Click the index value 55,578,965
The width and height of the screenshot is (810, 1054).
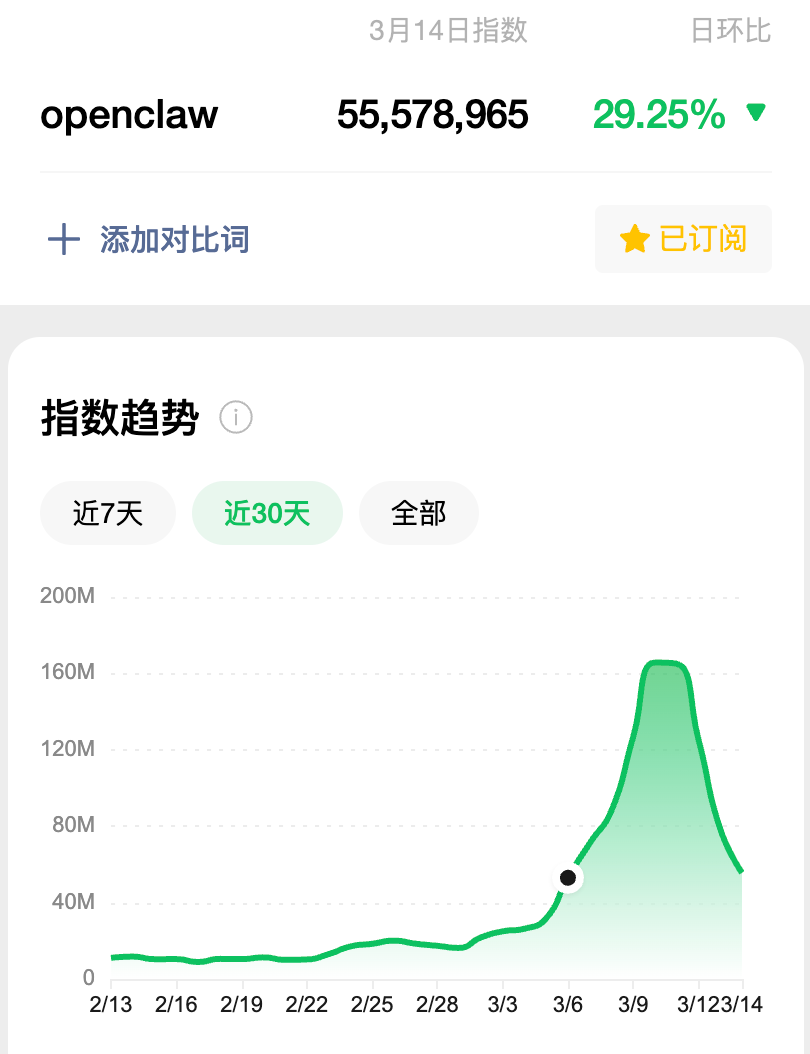pos(434,114)
